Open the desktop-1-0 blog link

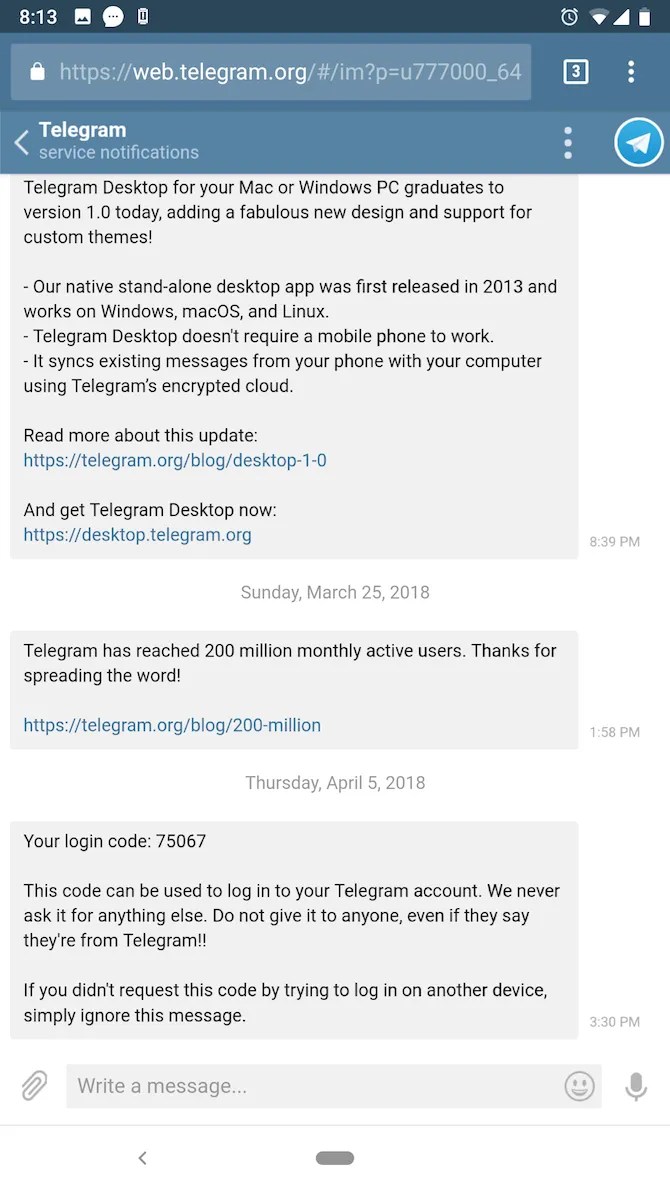175,460
